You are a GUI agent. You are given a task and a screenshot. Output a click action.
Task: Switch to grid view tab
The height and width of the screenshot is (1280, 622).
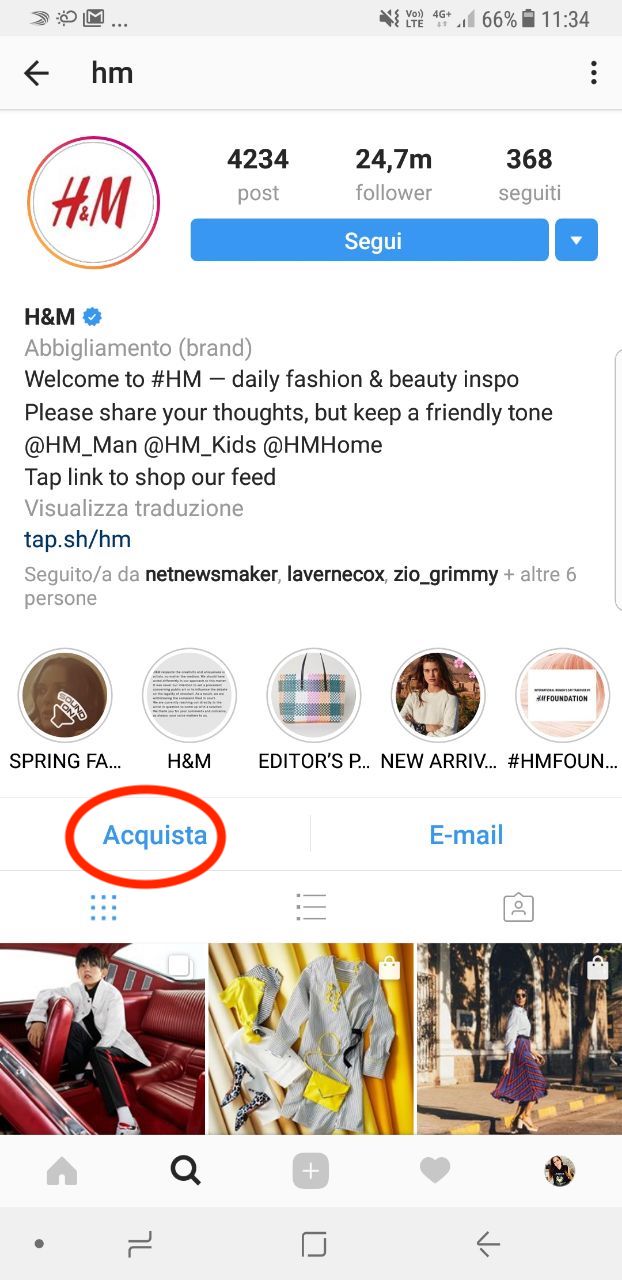(103, 907)
